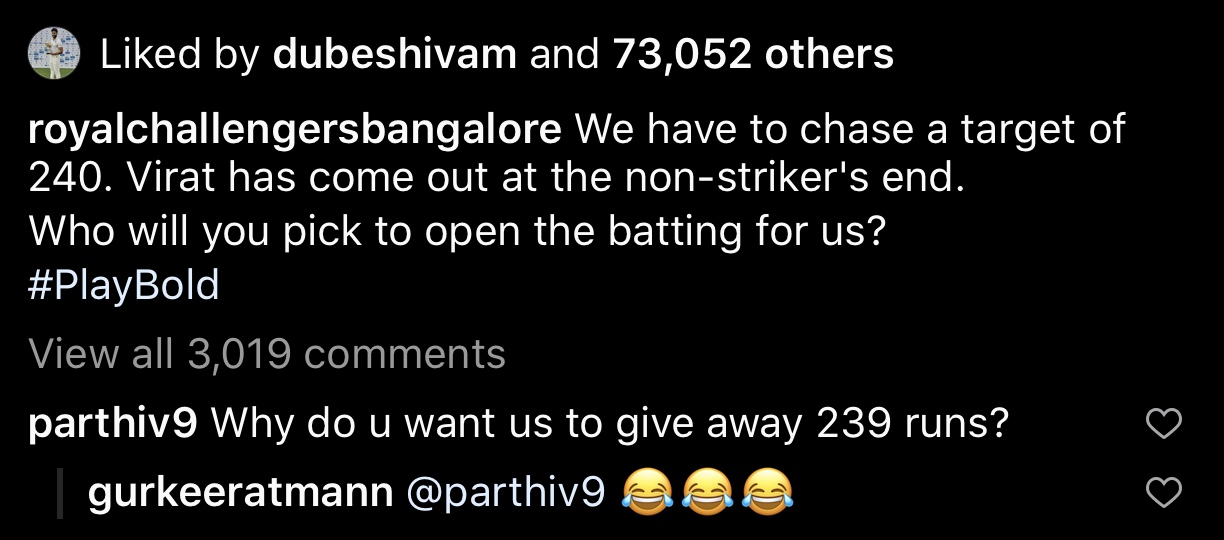Like gurkeeratmann's laughing emoji reply
Screen dimensions: 1224x540
[1162, 492]
